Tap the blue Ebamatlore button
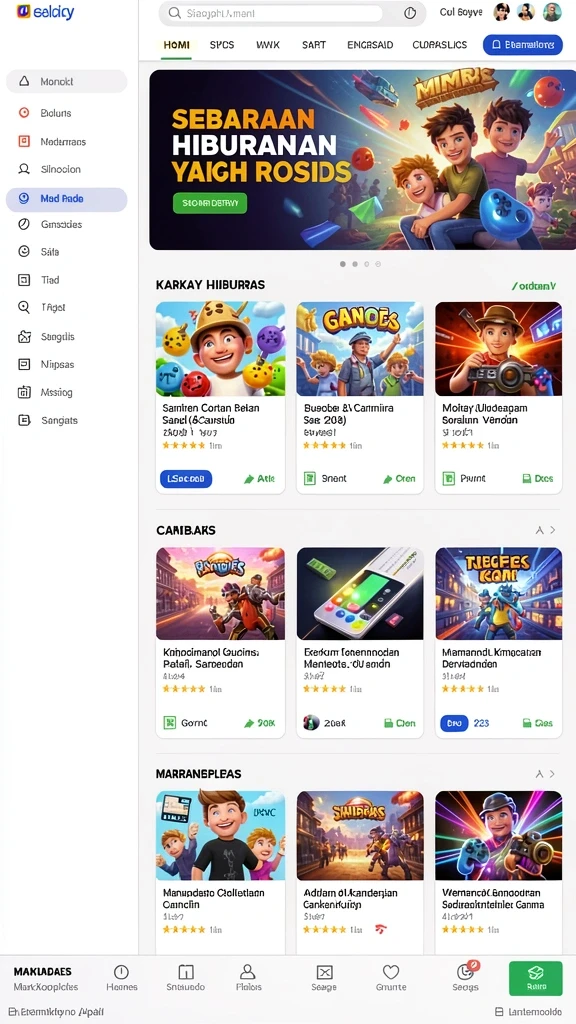 (x=522, y=45)
